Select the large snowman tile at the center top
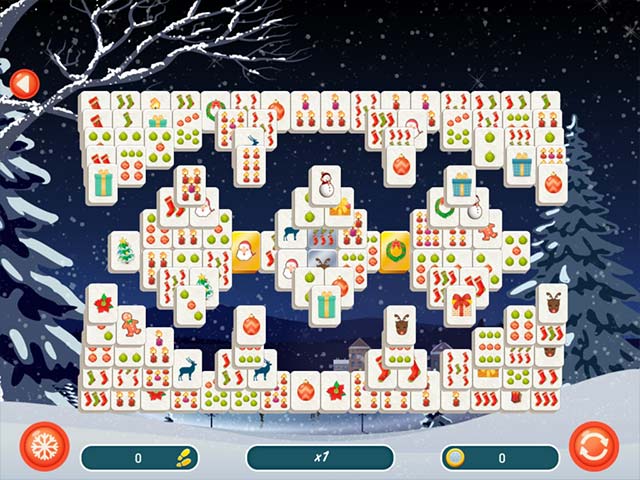 (324, 185)
